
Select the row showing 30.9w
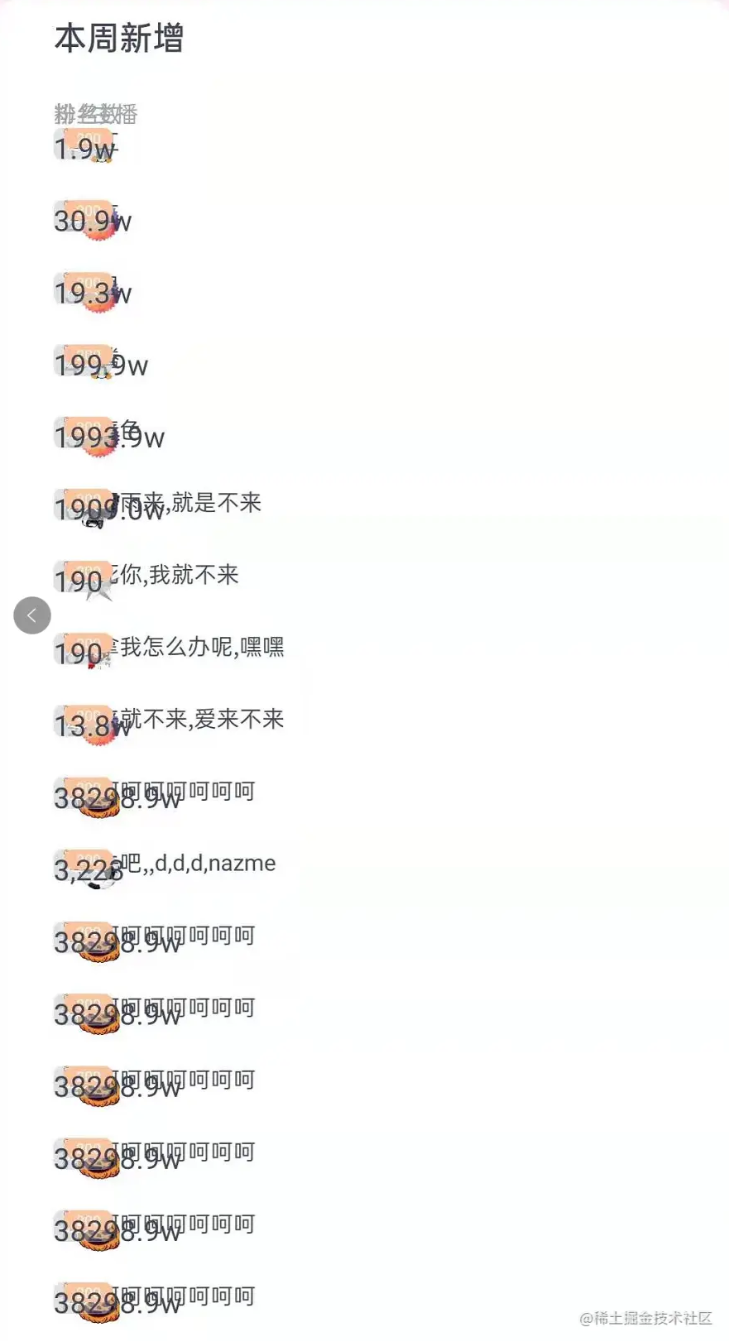pyautogui.click(x=93, y=220)
